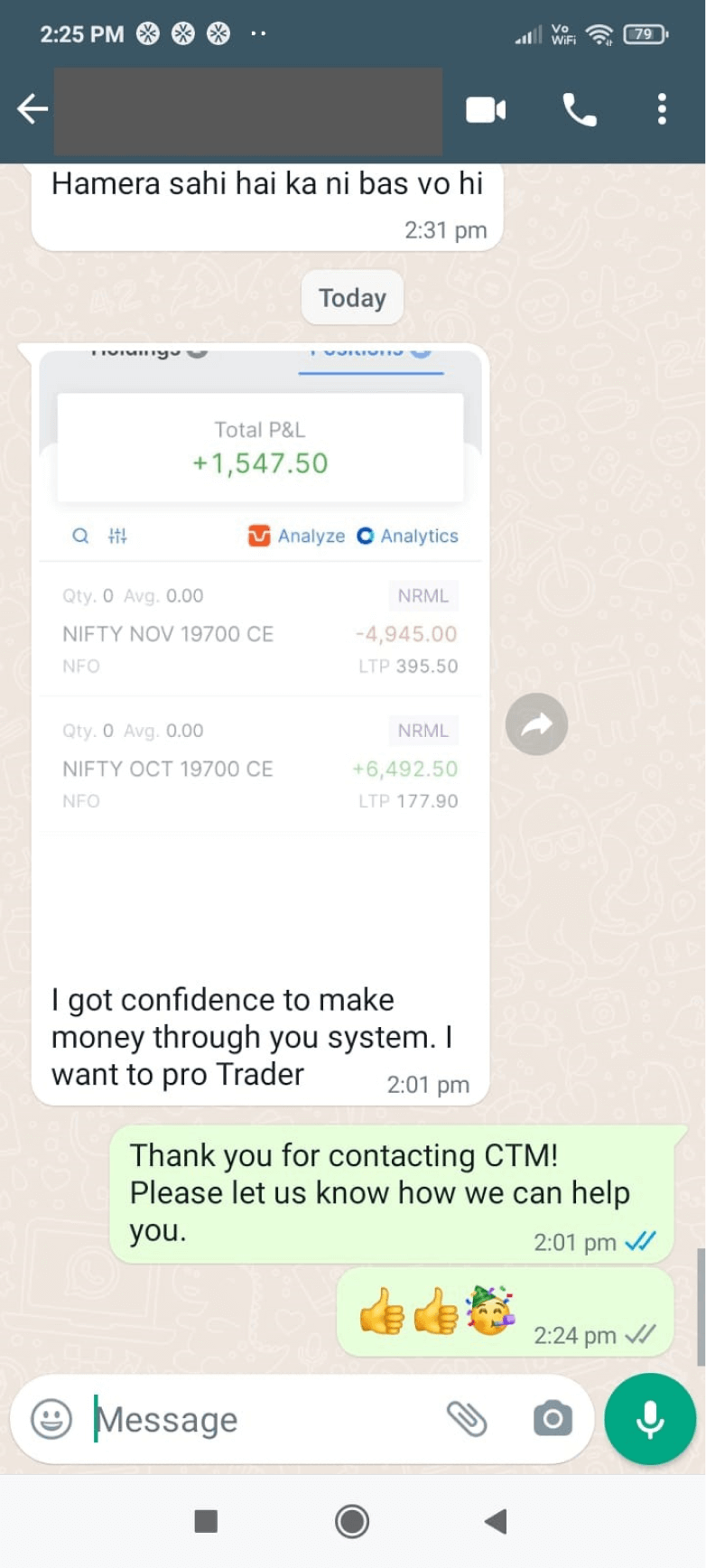The height and width of the screenshot is (1568, 706).
Task: Tap the microphone voice message button
Action: point(650,1419)
